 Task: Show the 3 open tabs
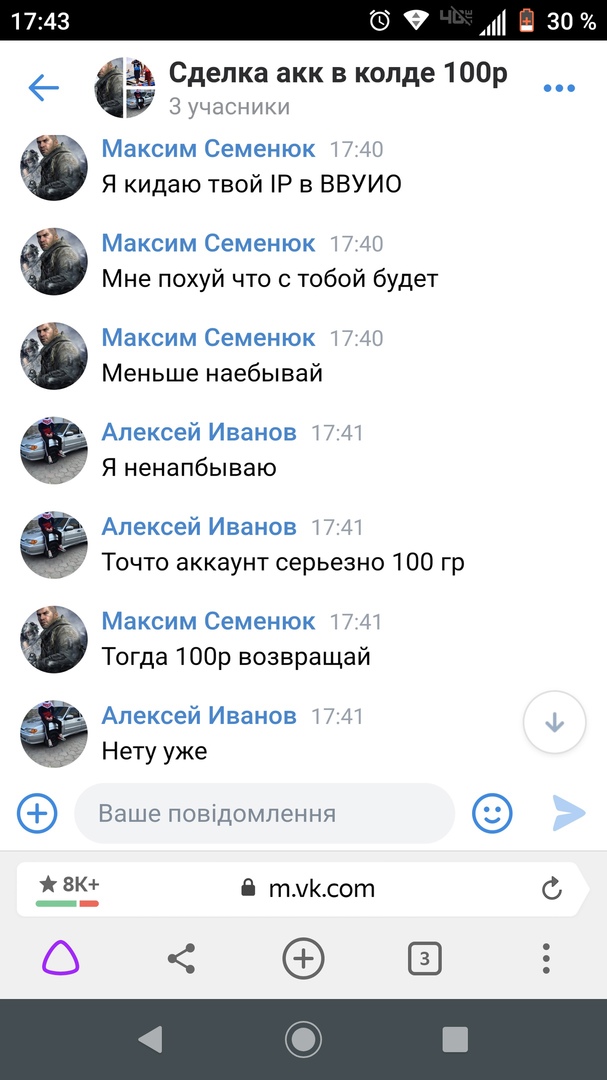pyautogui.click(x=425, y=960)
